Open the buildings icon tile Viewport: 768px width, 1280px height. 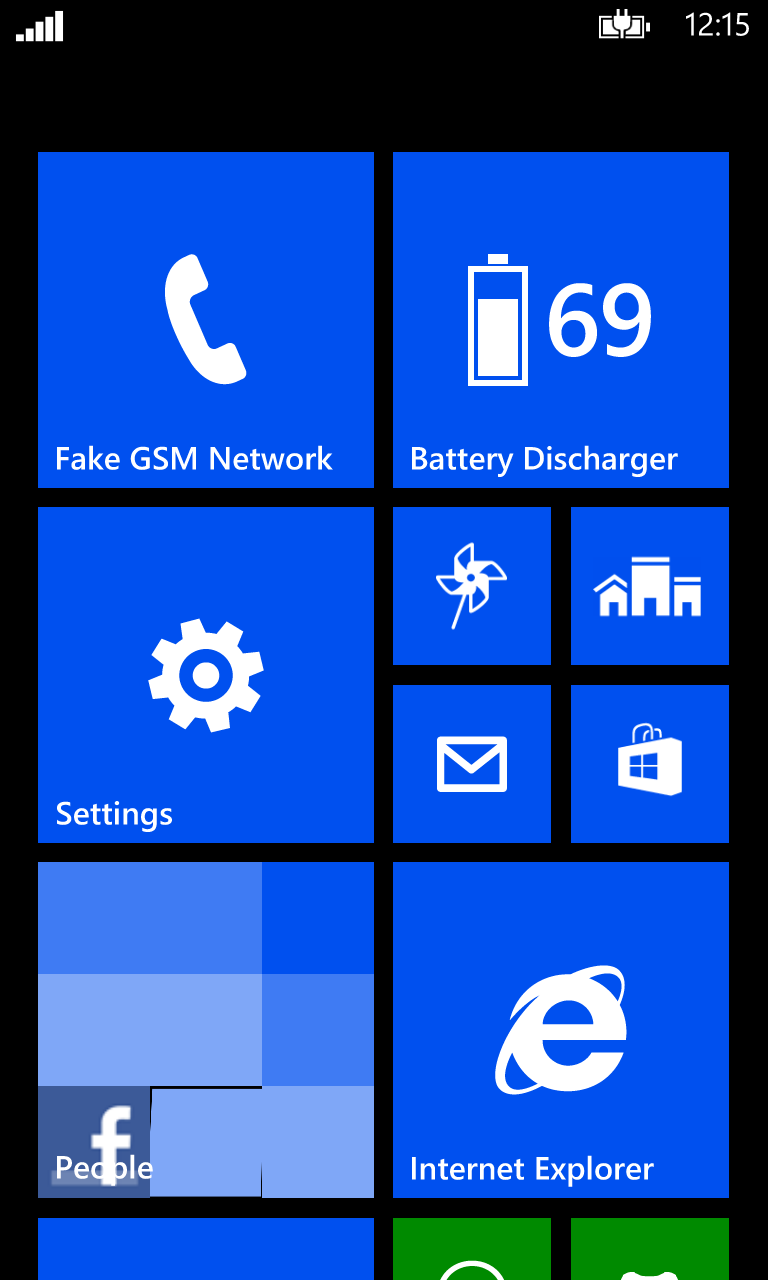pyautogui.click(x=650, y=586)
